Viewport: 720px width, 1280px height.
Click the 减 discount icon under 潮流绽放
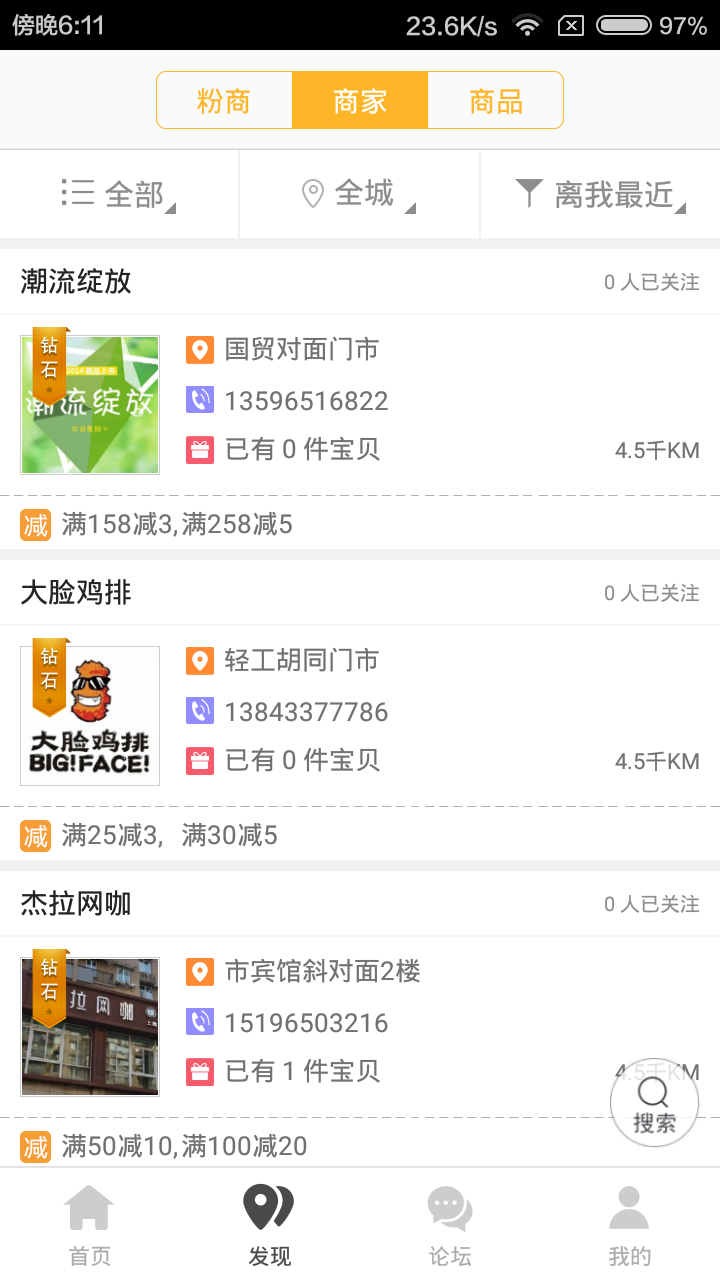tap(34, 524)
